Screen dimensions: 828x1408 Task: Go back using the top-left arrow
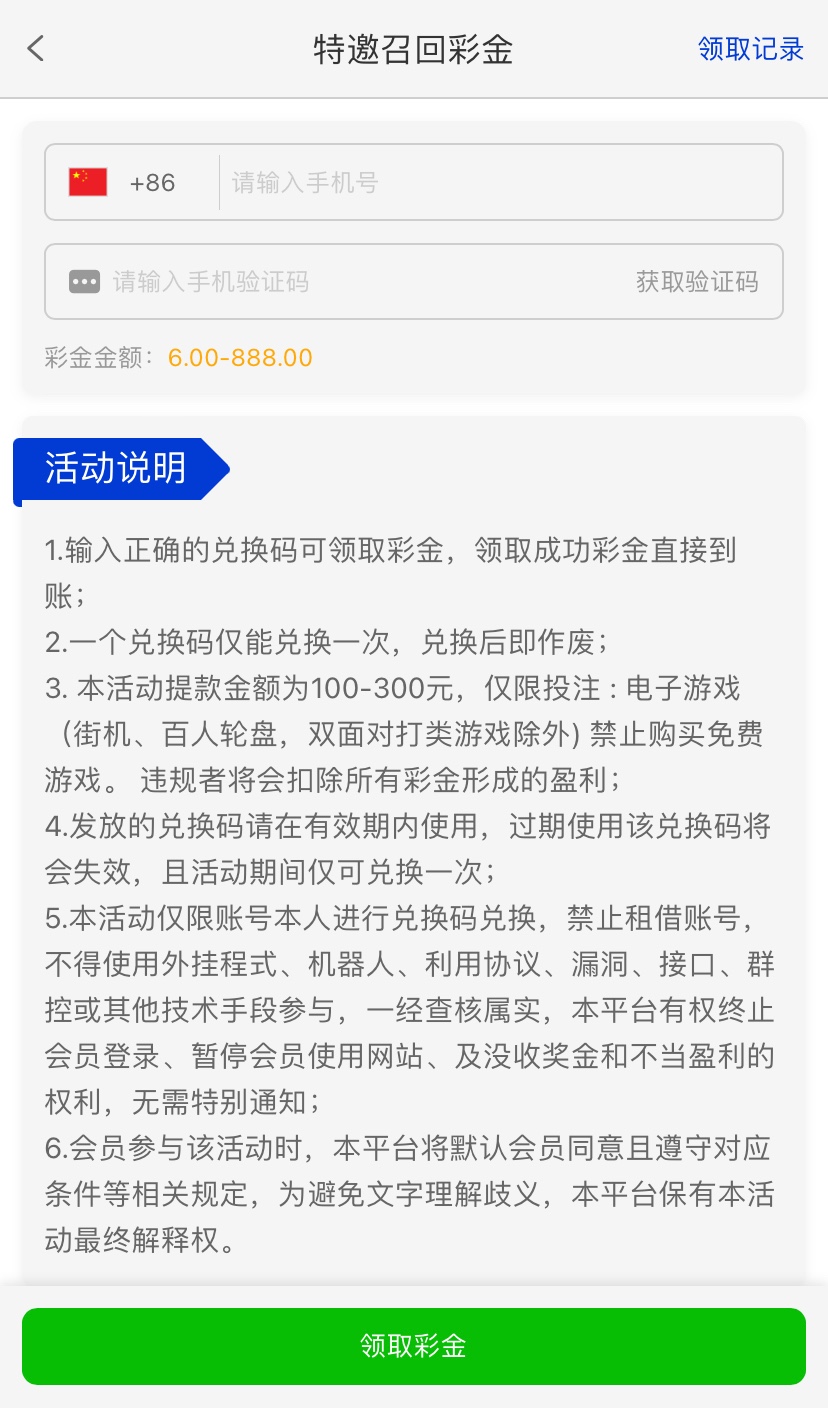pyautogui.click(x=36, y=48)
